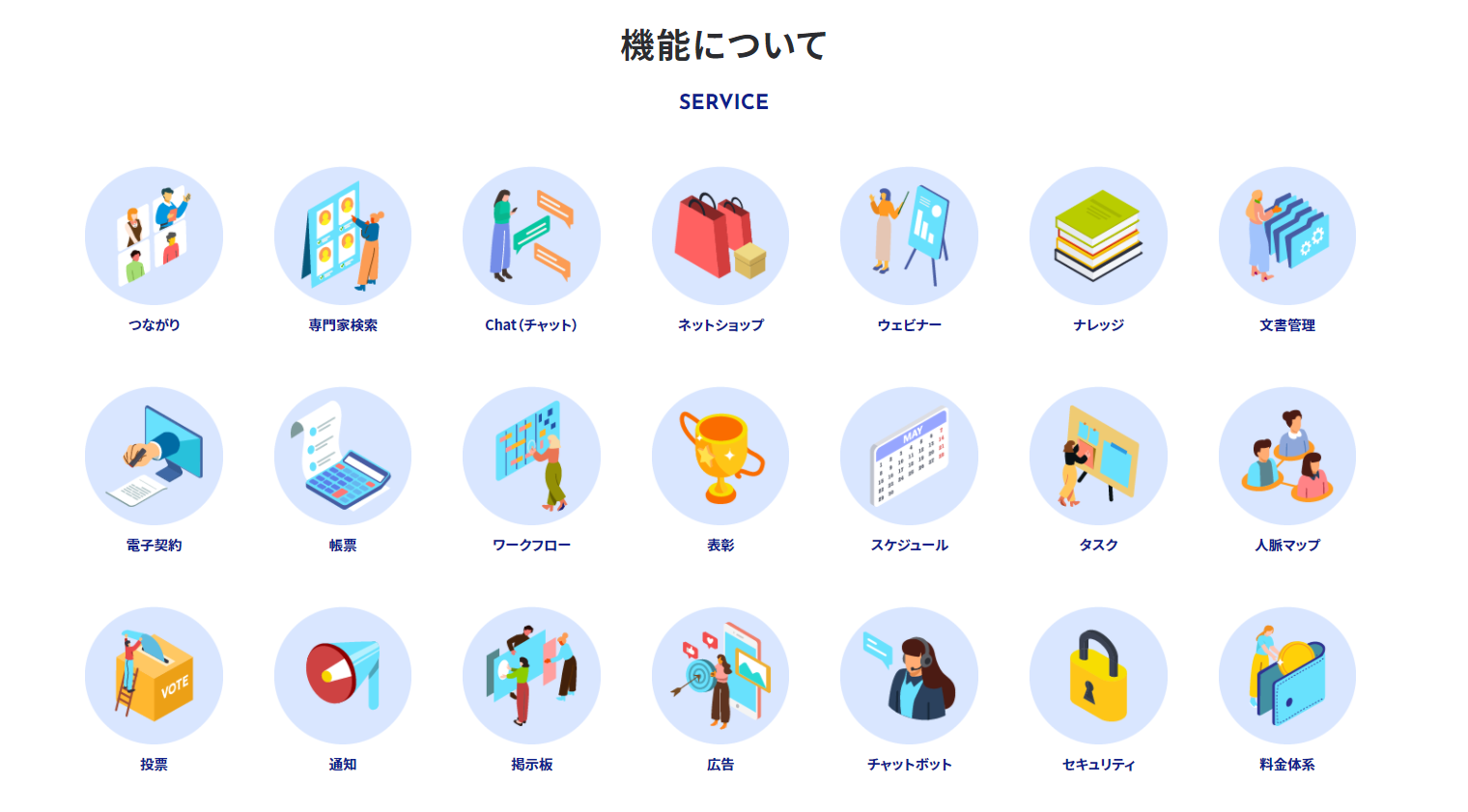Open the 通知 notification feature
Viewport: 1468px width, 812px height.
pyautogui.click(x=343, y=676)
